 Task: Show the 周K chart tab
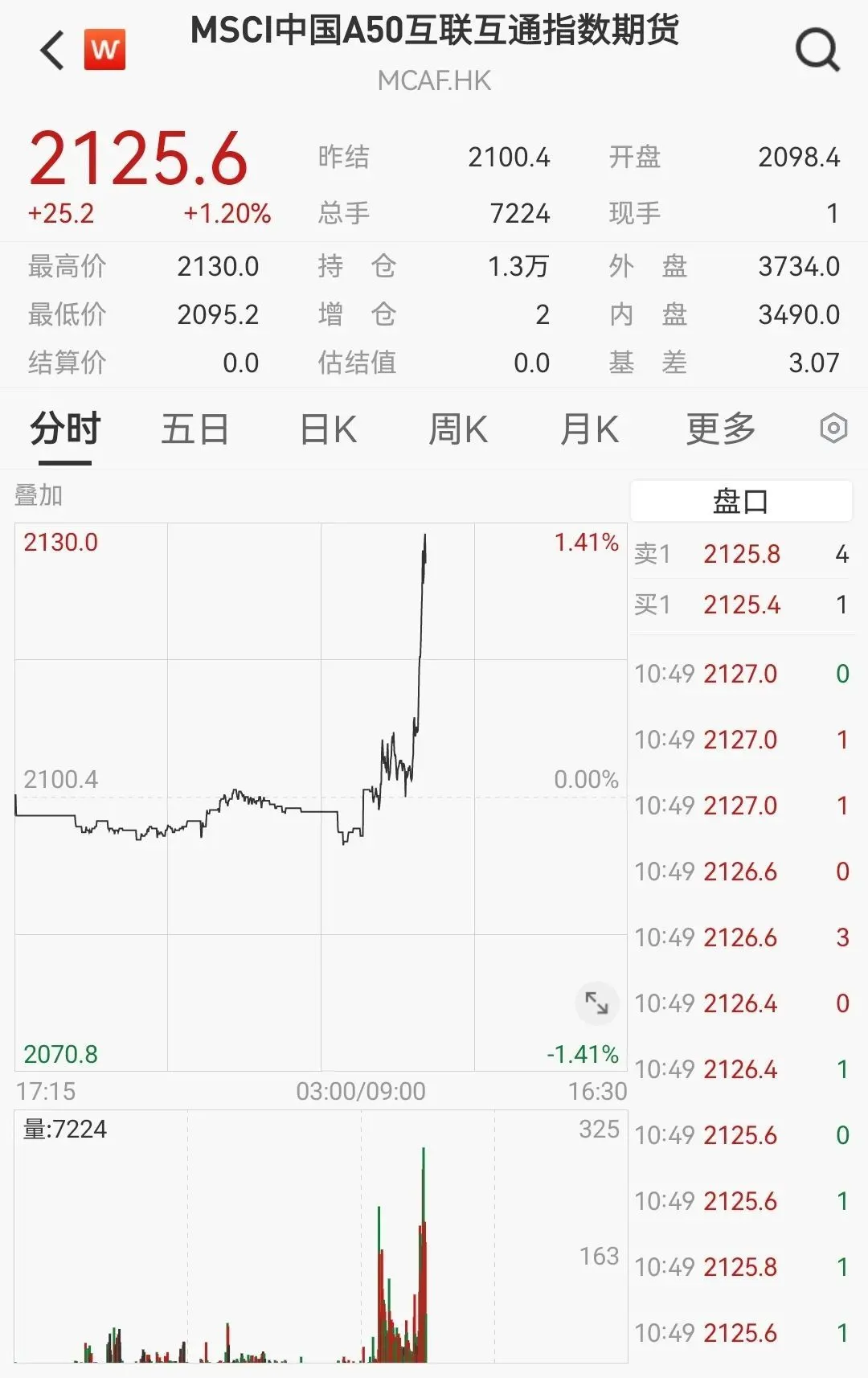pos(458,429)
